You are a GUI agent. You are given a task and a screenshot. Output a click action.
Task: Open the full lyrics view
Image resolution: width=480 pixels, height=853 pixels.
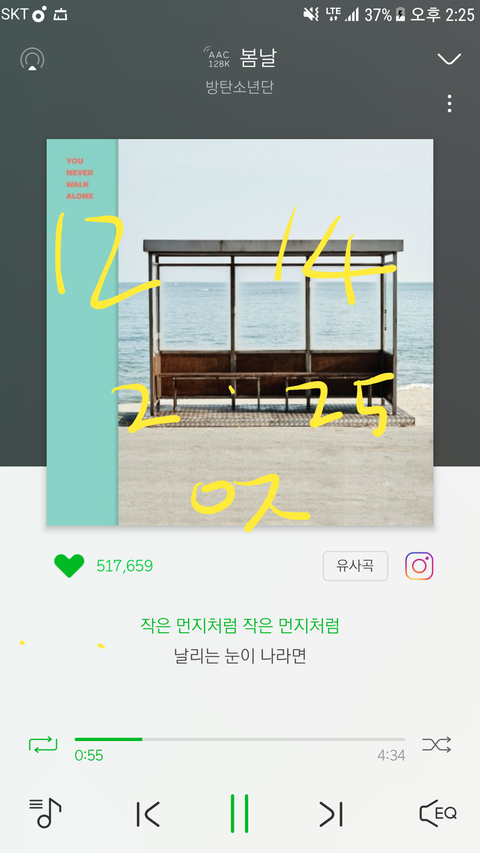click(x=240, y=640)
